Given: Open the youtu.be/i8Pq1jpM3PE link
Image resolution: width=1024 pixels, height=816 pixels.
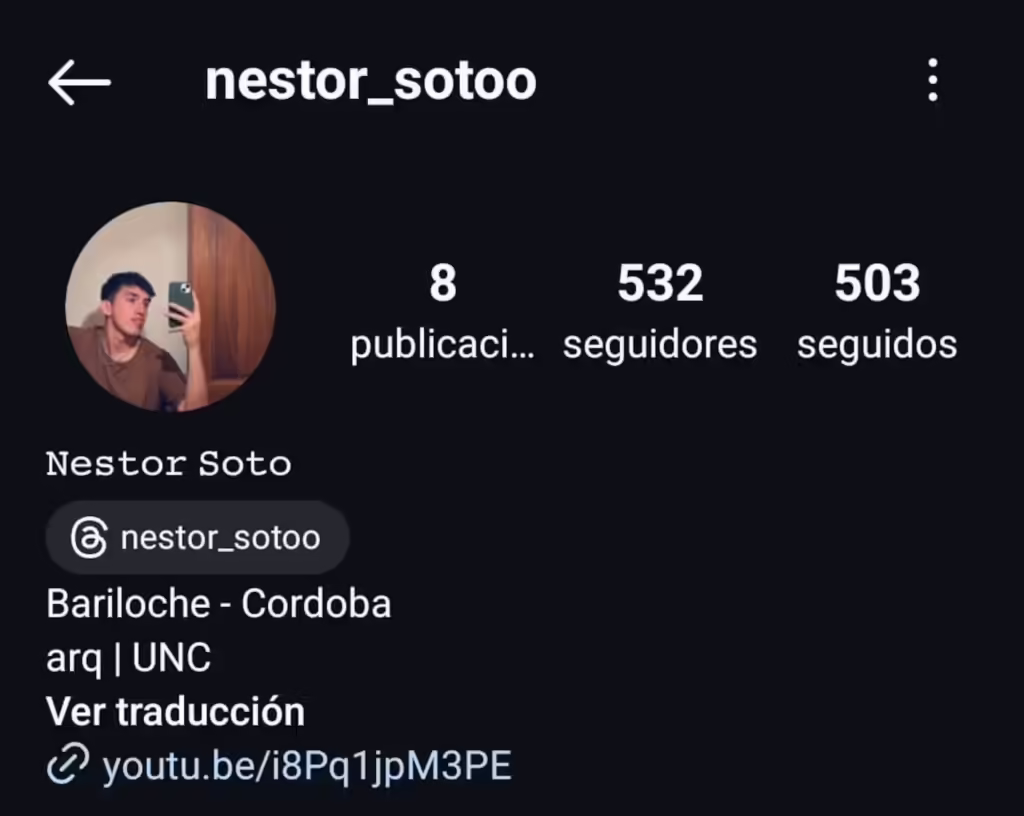Looking at the screenshot, I should [306, 767].
